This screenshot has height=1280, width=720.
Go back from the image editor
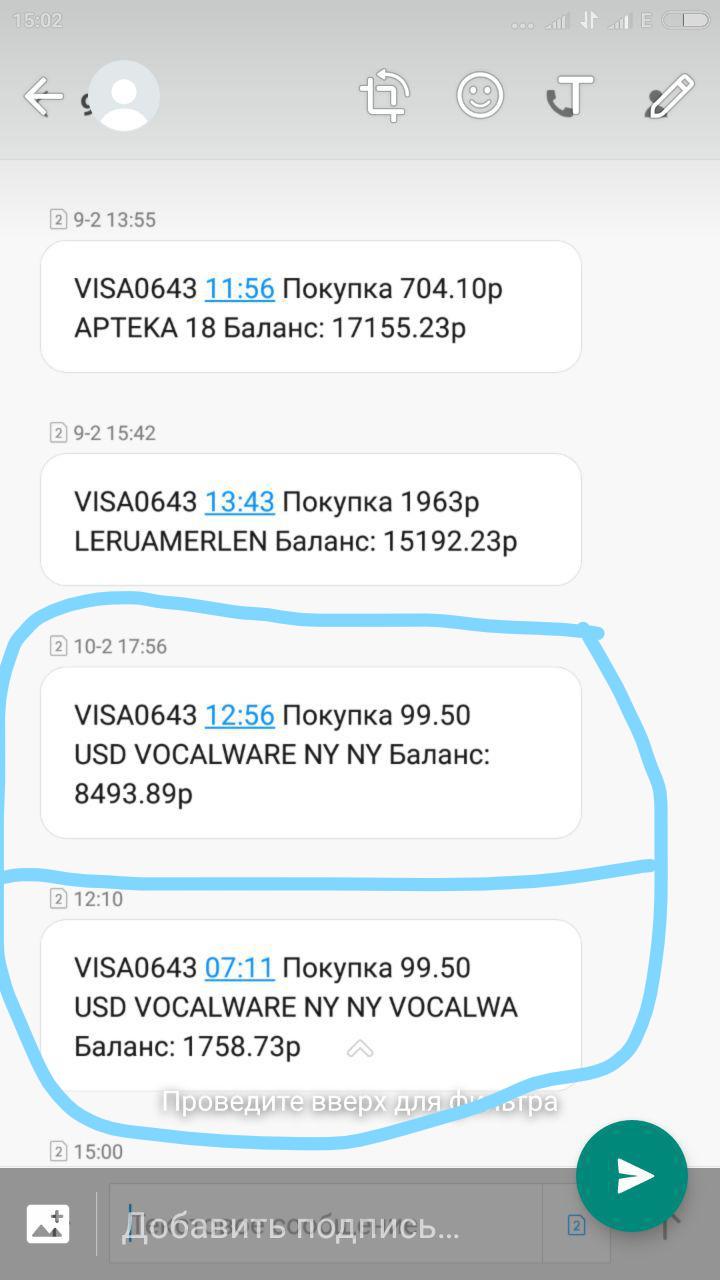[x=42, y=97]
